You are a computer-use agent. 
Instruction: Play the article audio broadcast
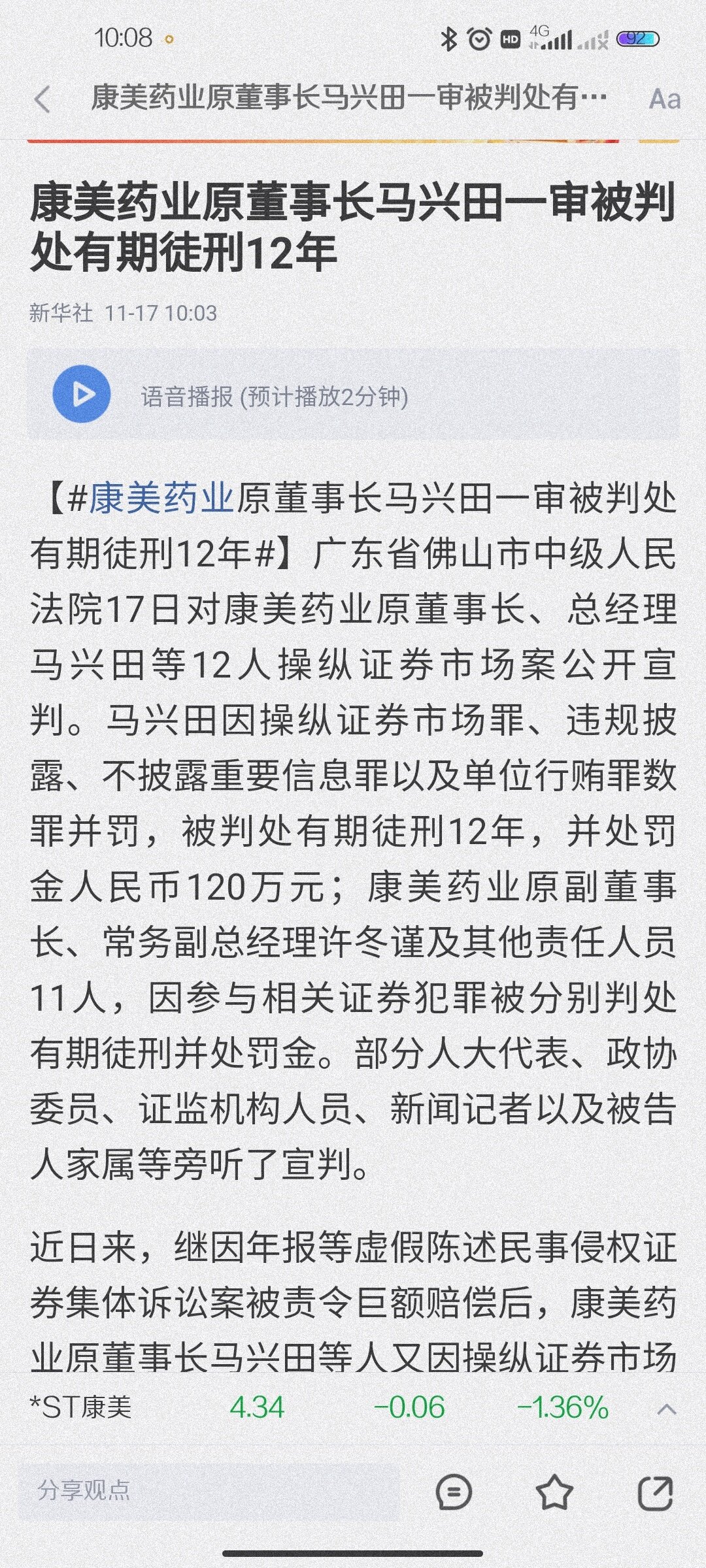tap(82, 395)
